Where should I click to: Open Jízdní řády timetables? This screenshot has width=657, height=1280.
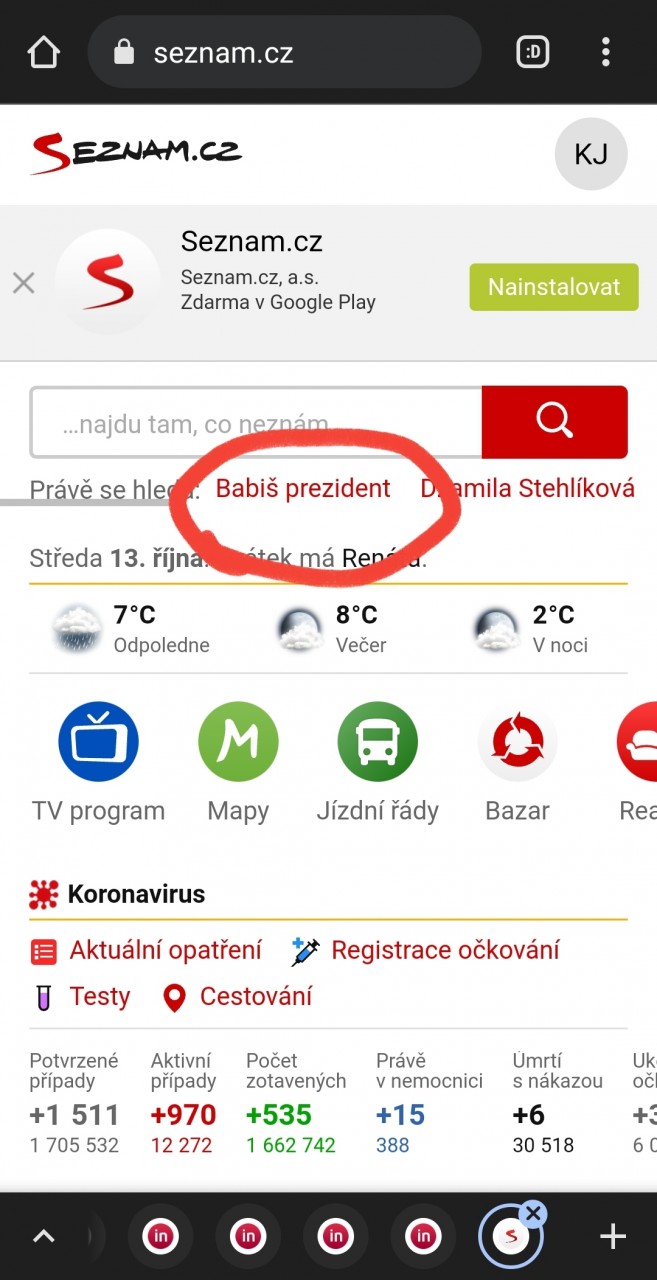coord(378,762)
